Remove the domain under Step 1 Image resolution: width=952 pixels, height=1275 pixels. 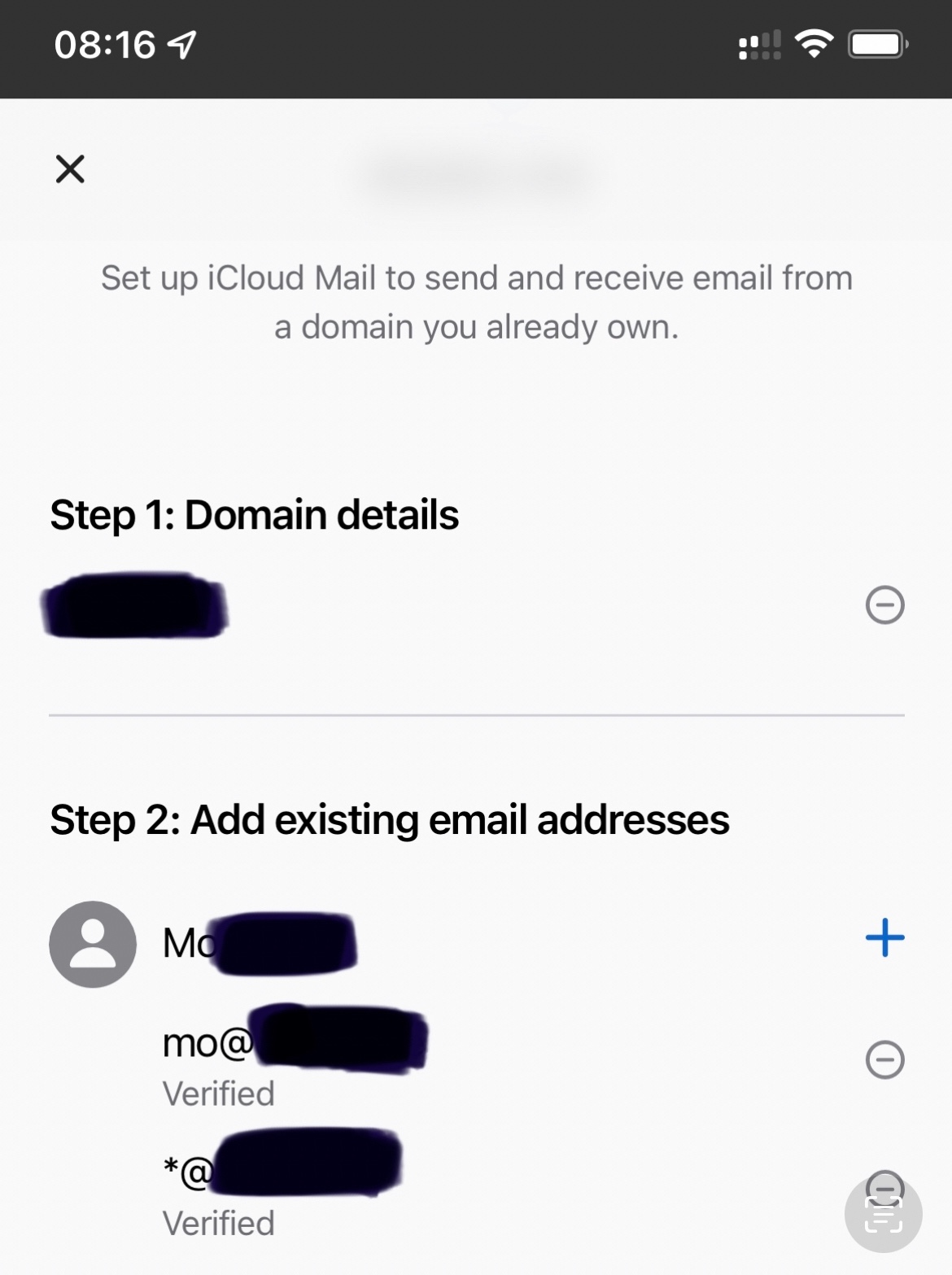[884, 605]
